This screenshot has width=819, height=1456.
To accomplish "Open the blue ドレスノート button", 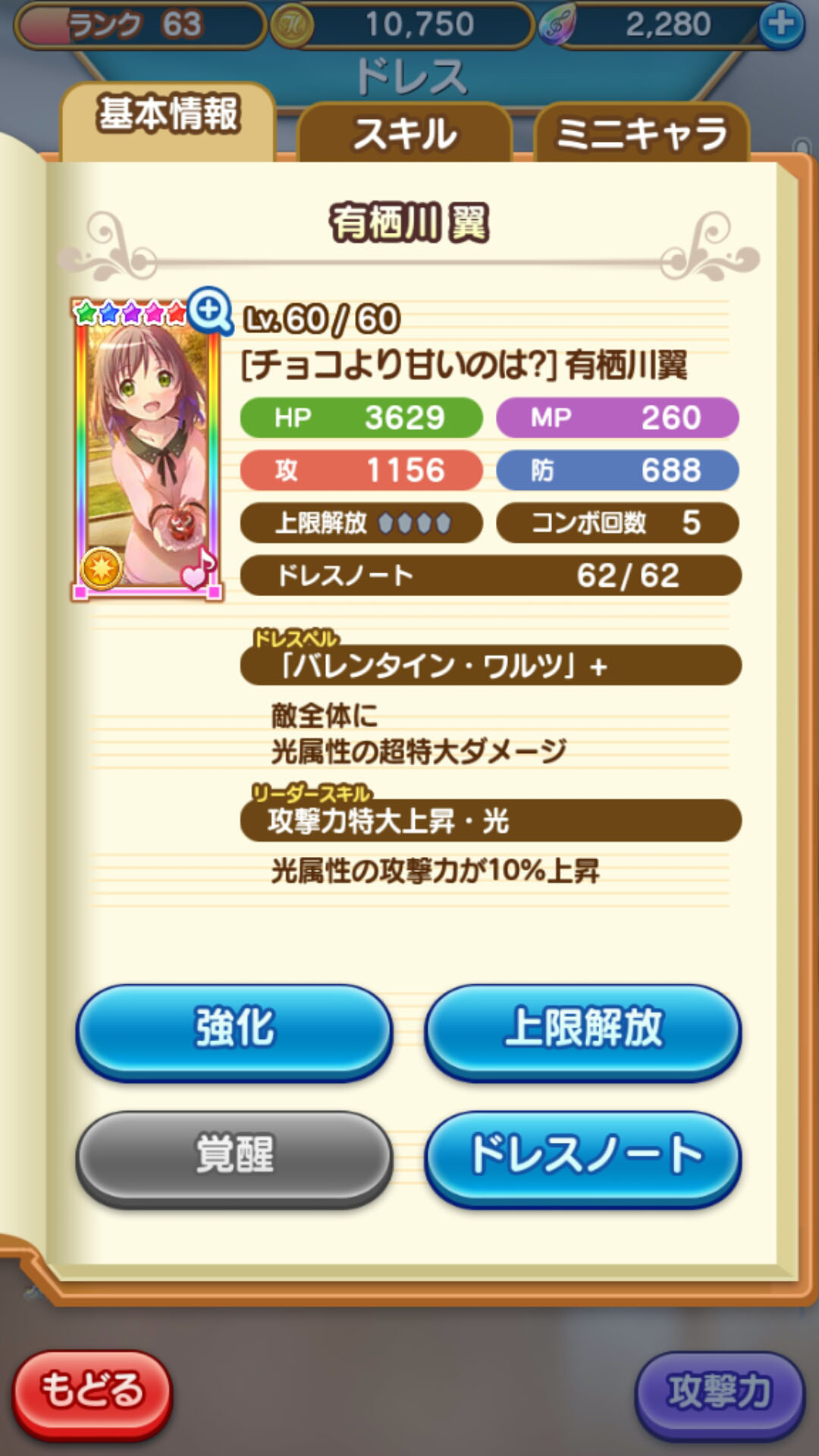I will [583, 1159].
